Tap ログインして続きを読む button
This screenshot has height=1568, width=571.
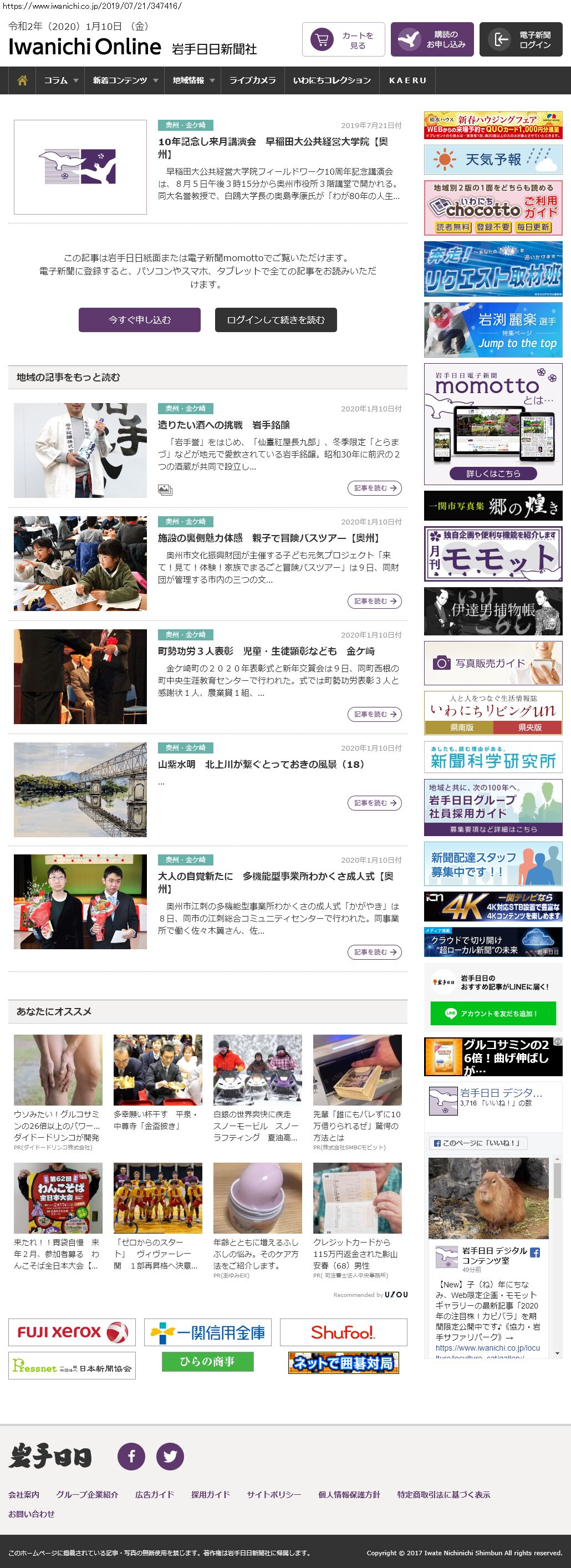pyautogui.click(x=276, y=319)
